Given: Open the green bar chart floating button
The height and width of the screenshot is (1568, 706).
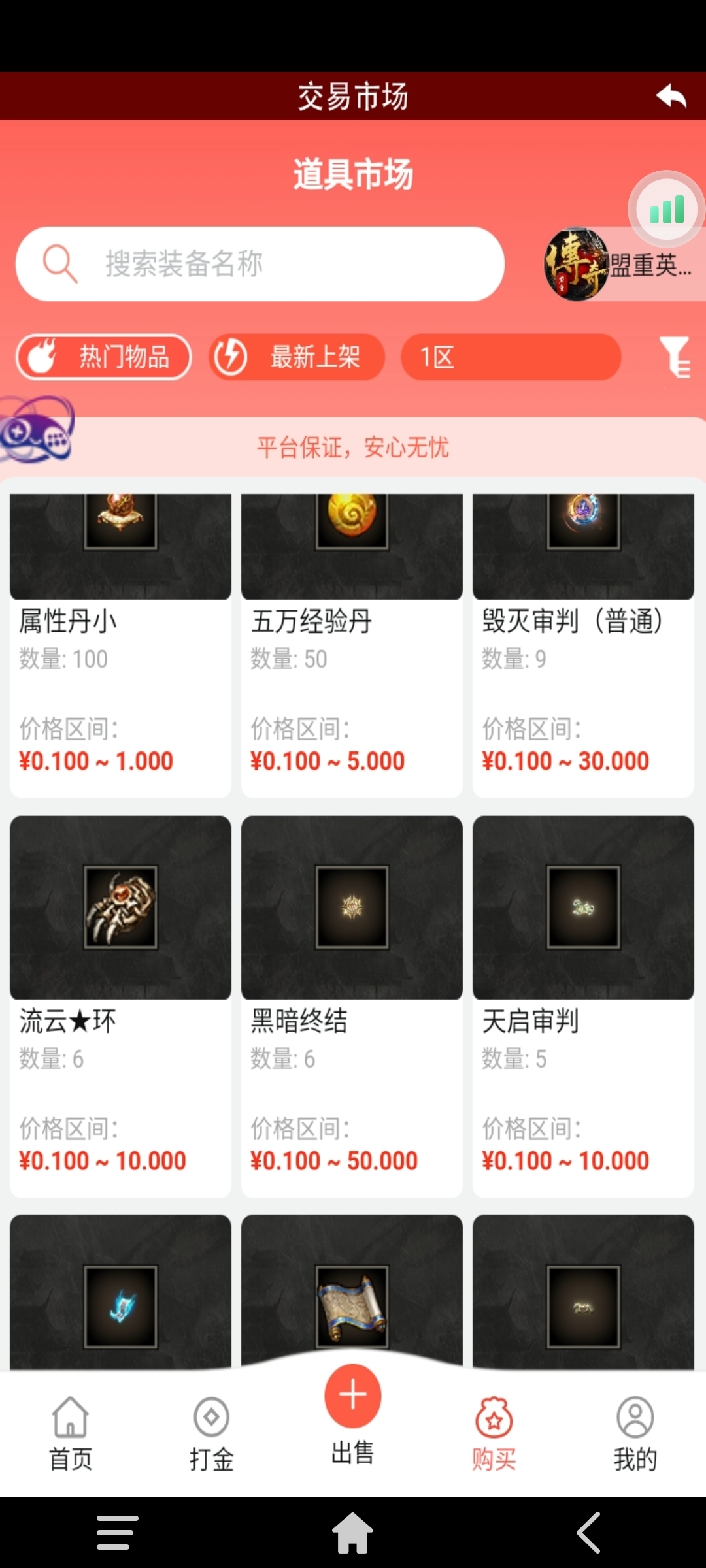Looking at the screenshot, I should [666, 210].
